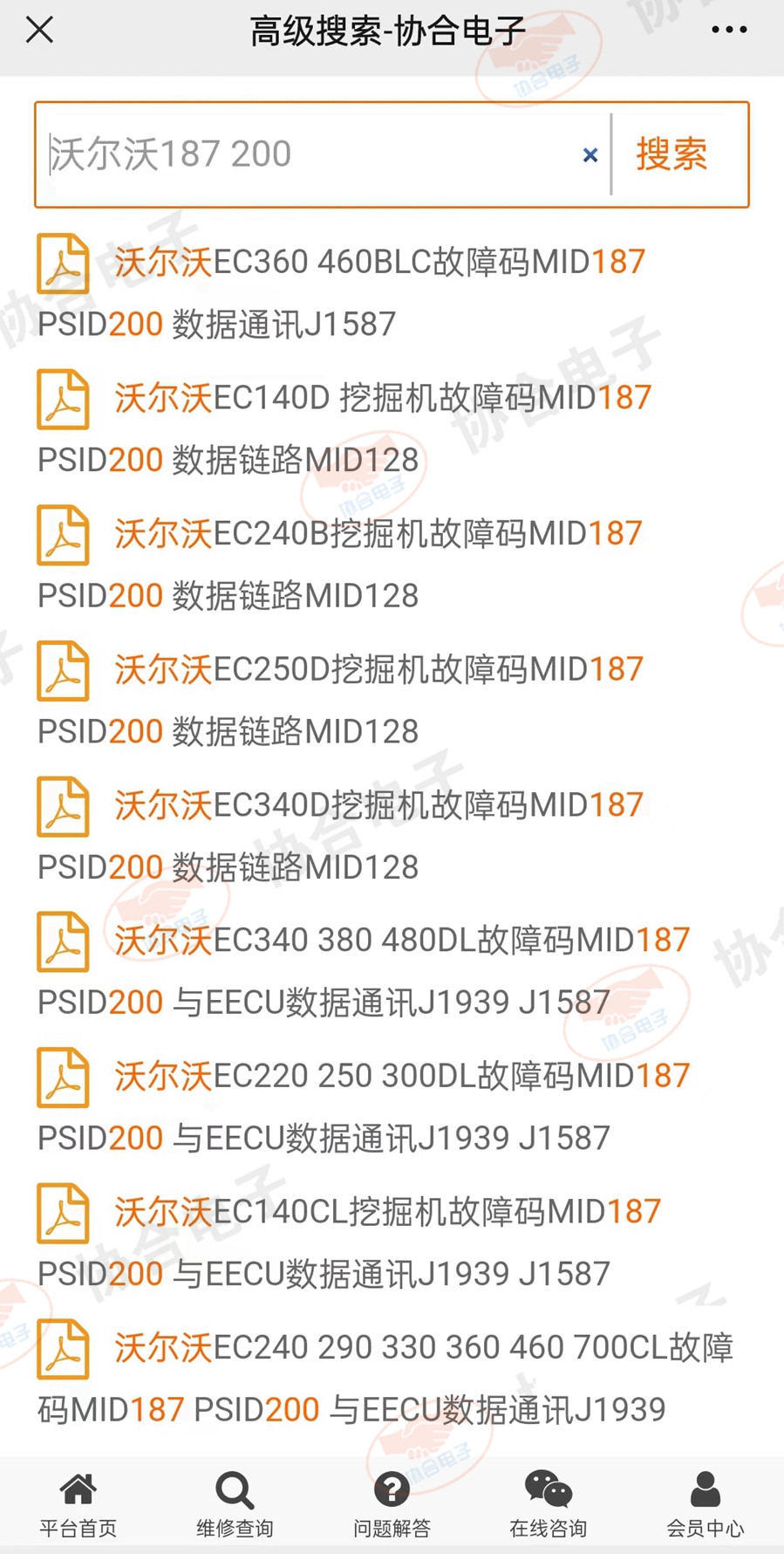
Task: Open the three-dot overflow menu
Action: click(x=729, y=30)
